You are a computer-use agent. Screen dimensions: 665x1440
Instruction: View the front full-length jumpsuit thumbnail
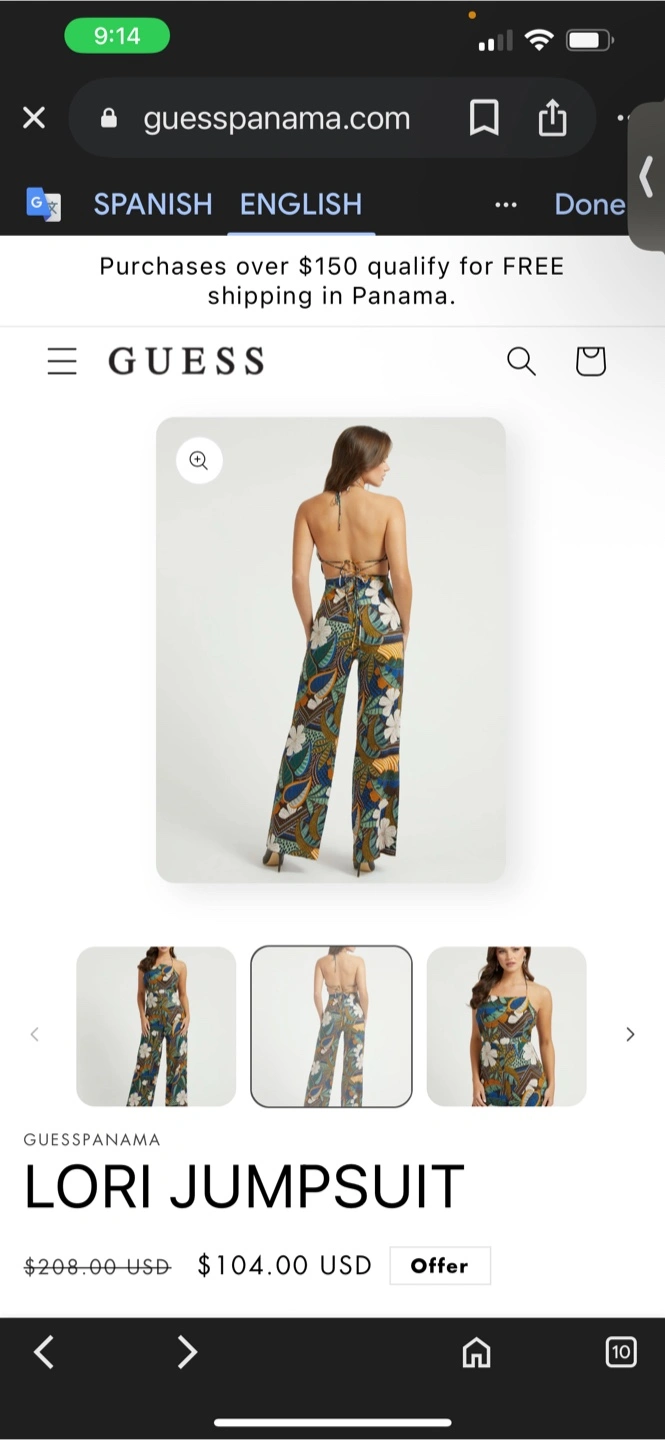click(156, 1026)
